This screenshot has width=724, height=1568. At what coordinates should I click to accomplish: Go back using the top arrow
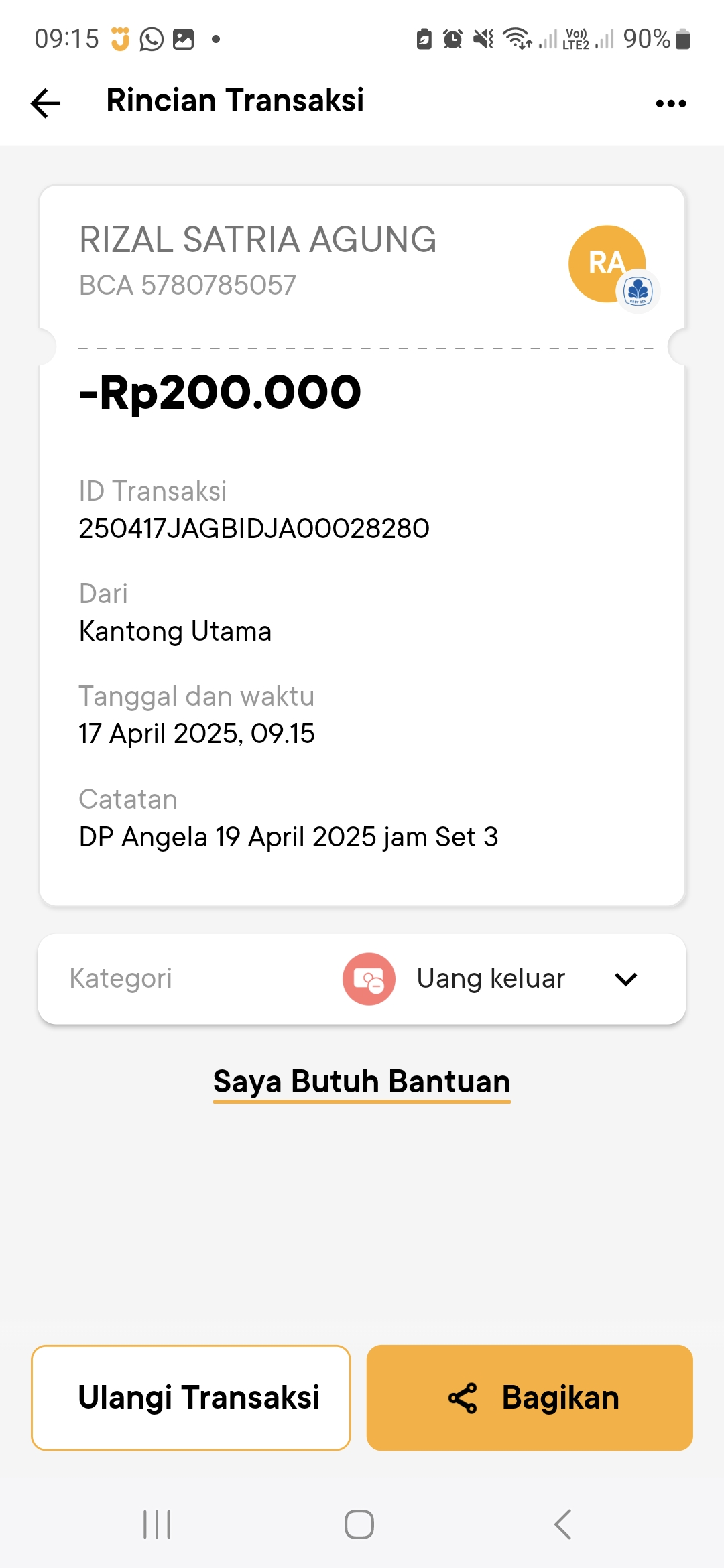46,103
